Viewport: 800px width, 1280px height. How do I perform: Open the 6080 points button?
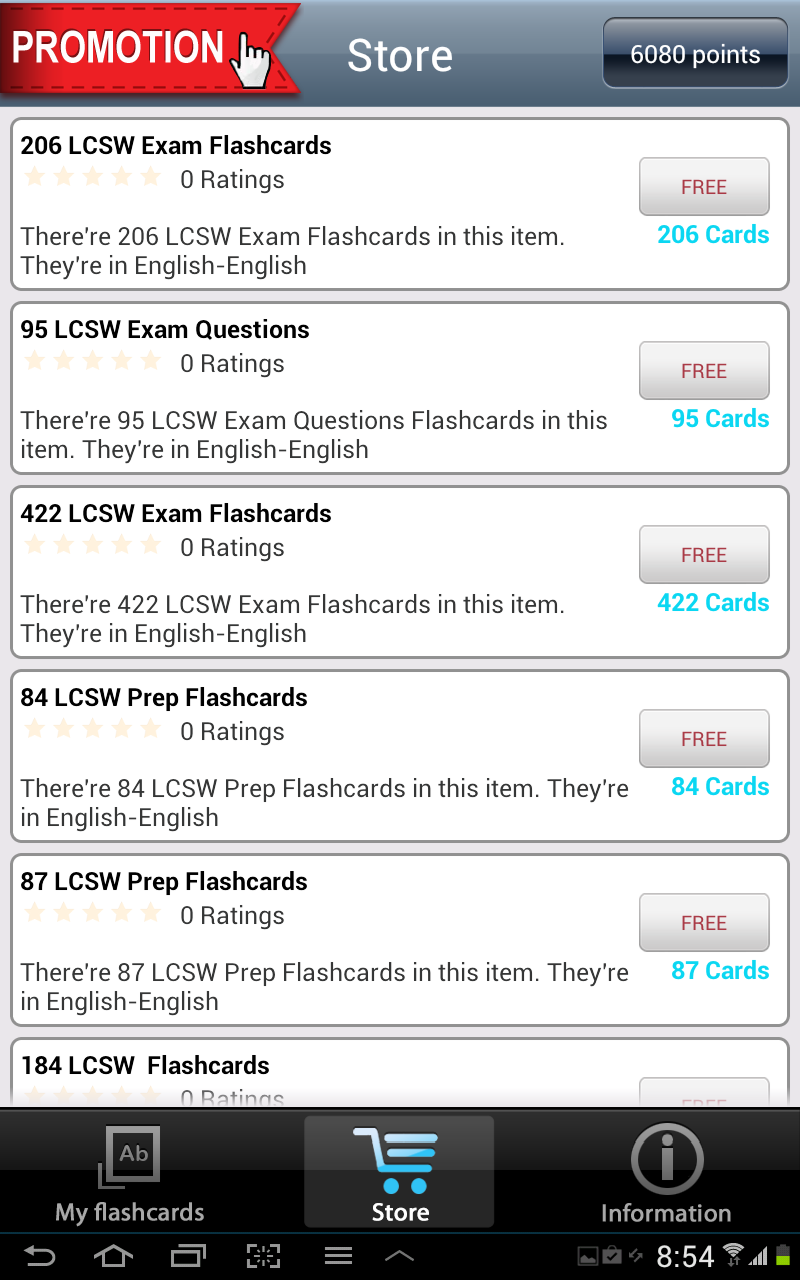[694, 55]
